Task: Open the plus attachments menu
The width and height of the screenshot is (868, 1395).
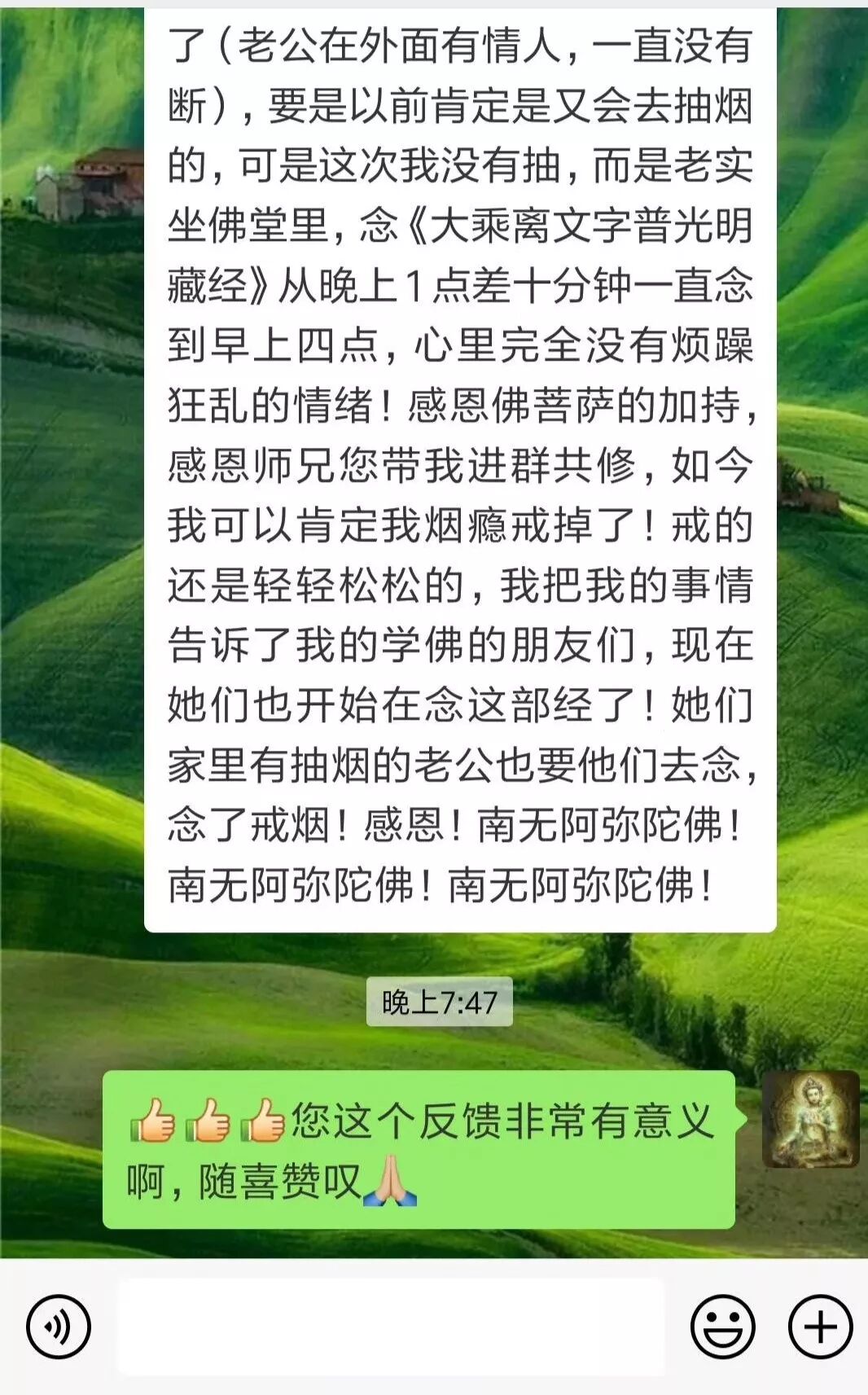Action: tap(820, 1327)
